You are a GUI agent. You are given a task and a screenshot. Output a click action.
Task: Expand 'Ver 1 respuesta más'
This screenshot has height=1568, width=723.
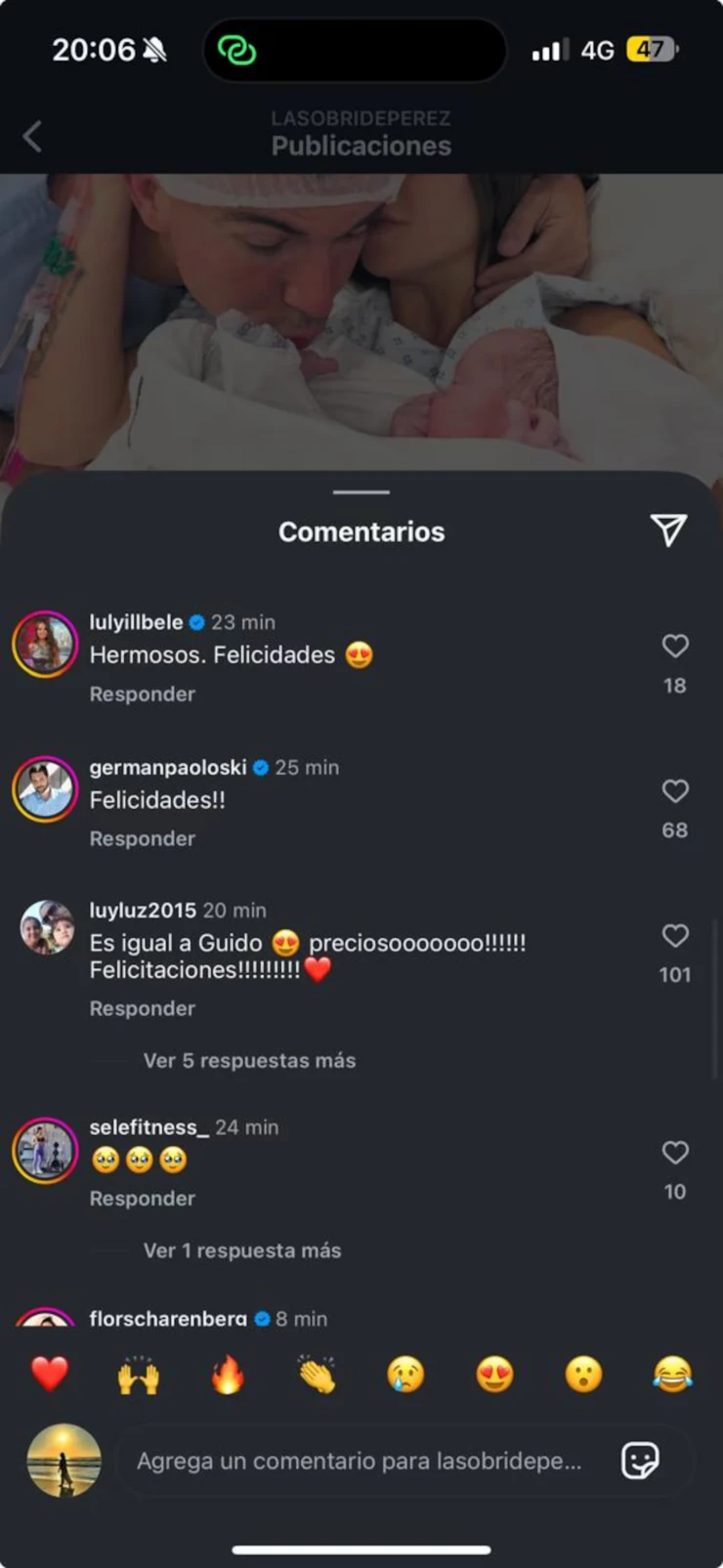(242, 1250)
